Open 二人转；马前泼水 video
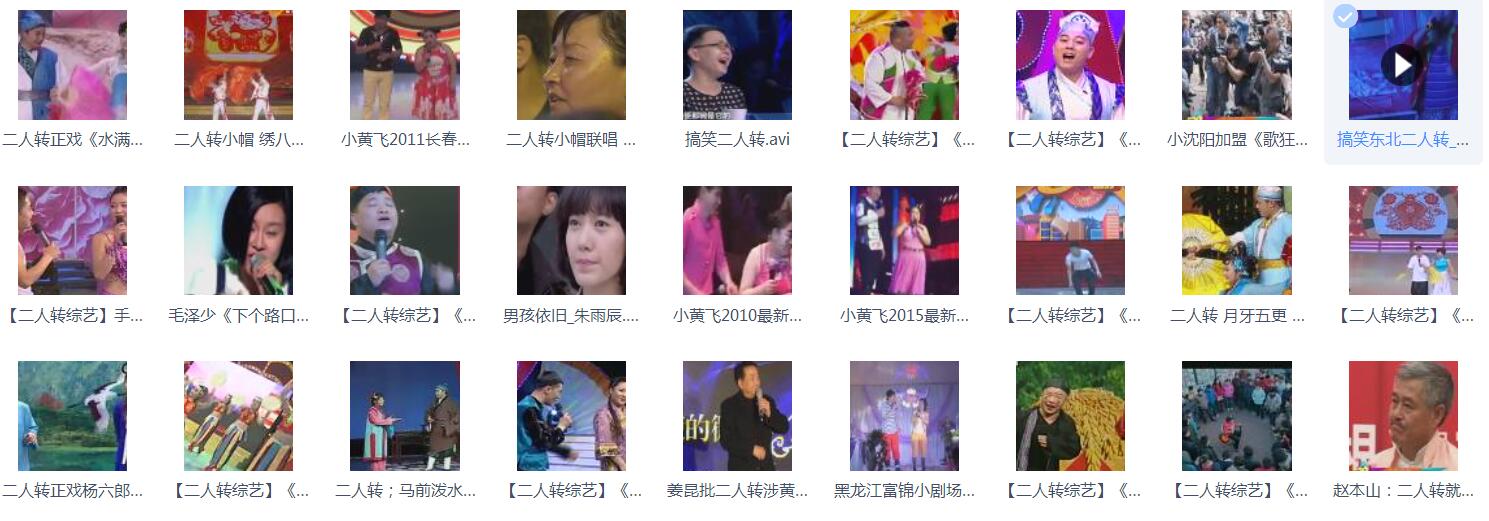Viewport: 1489px width, 521px height. pos(404,416)
